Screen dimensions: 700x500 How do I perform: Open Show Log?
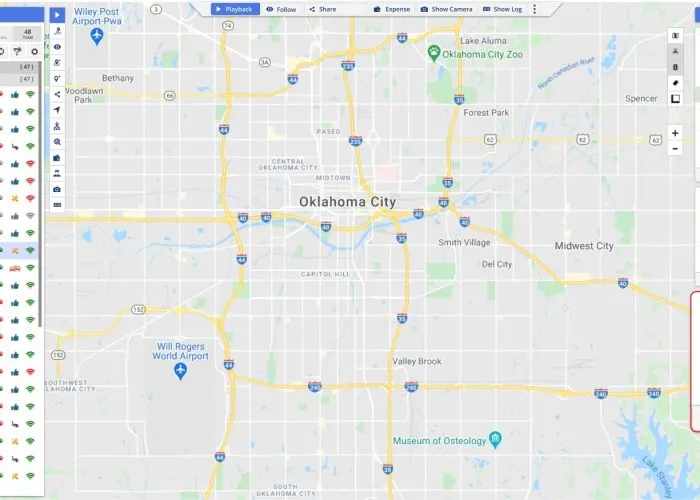[501, 9]
